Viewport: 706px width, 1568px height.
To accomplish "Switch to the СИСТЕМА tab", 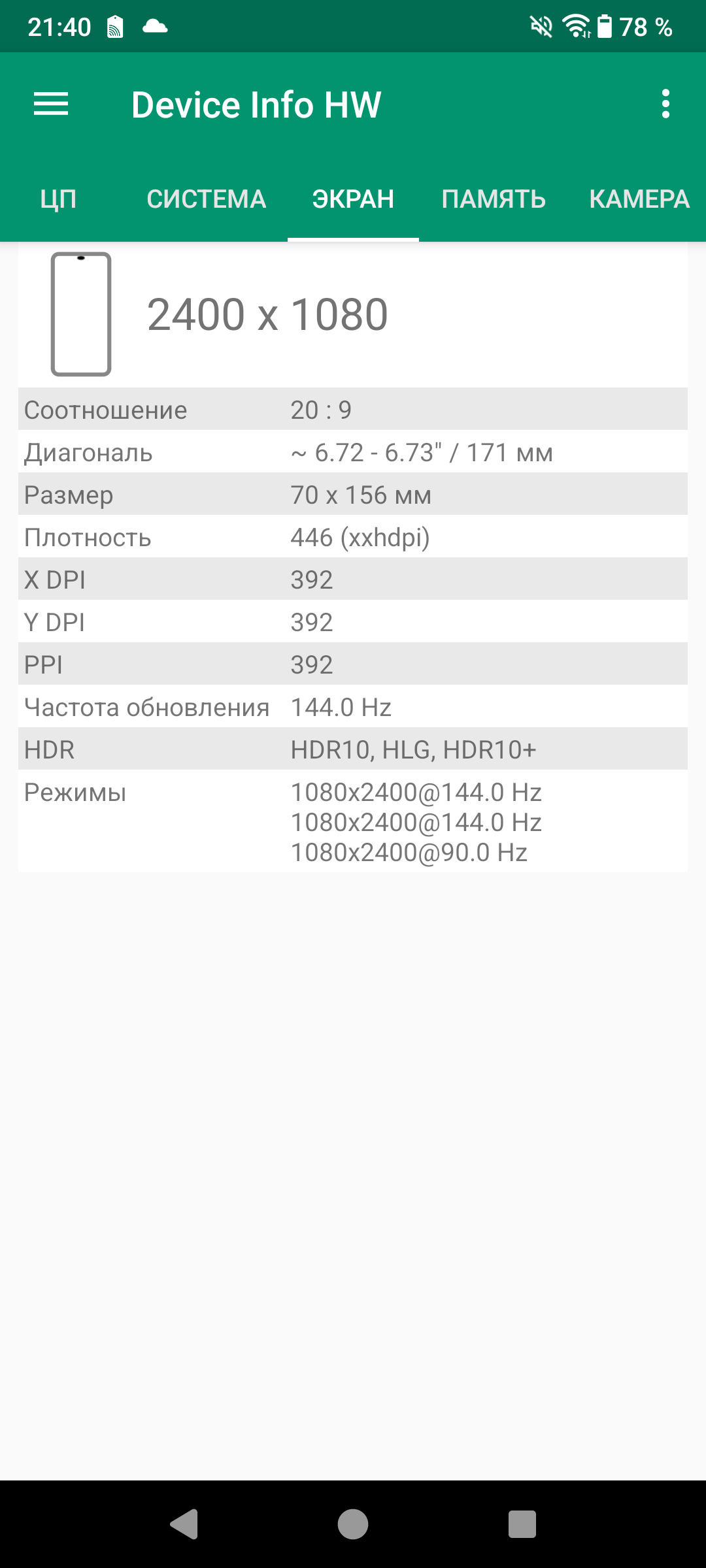I will tap(206, 199).
